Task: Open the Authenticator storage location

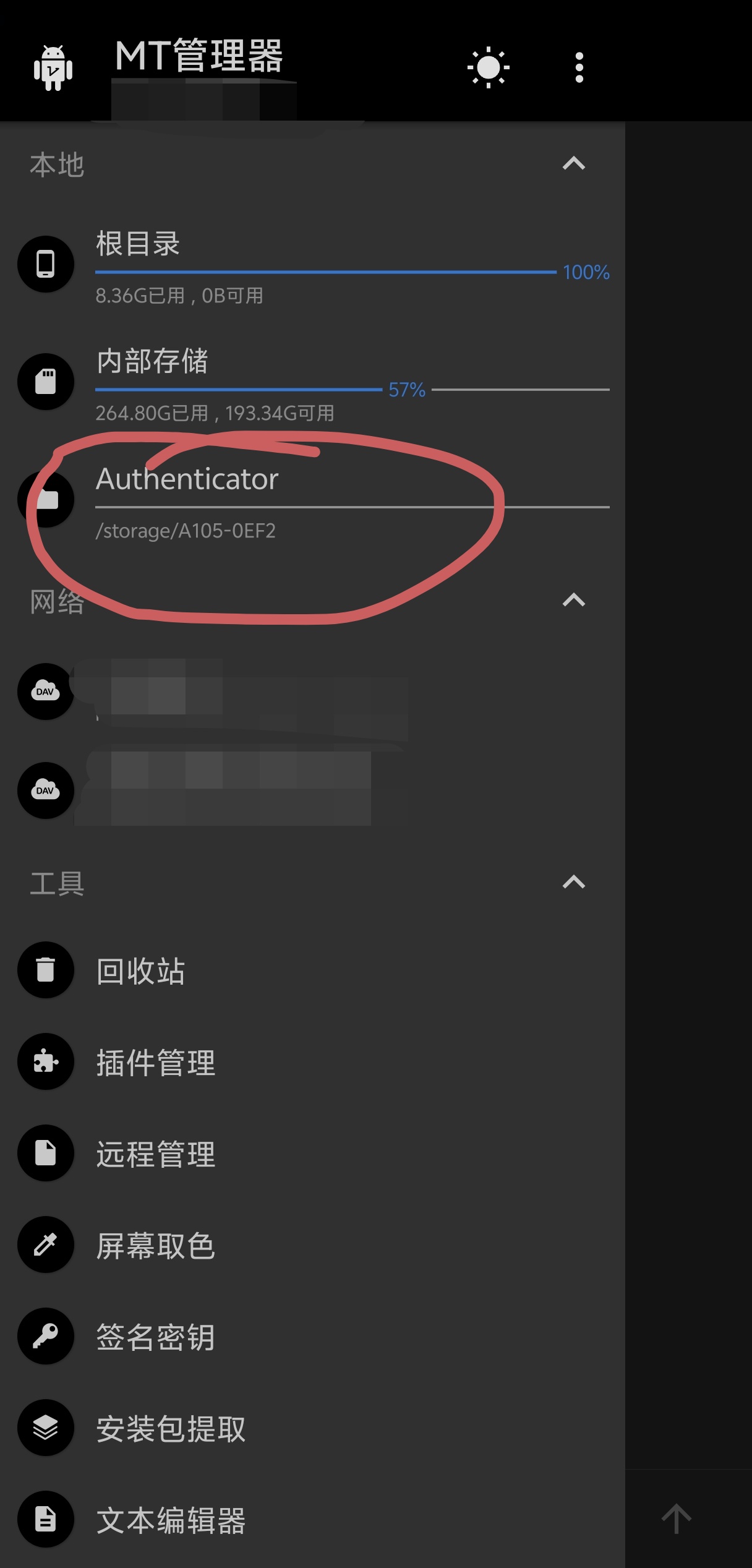Action: [309, 499]
